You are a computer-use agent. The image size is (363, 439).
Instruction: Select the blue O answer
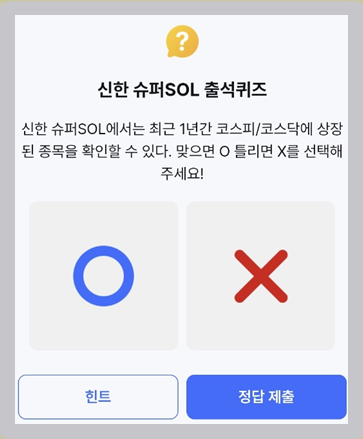click(x=103, y=276)
